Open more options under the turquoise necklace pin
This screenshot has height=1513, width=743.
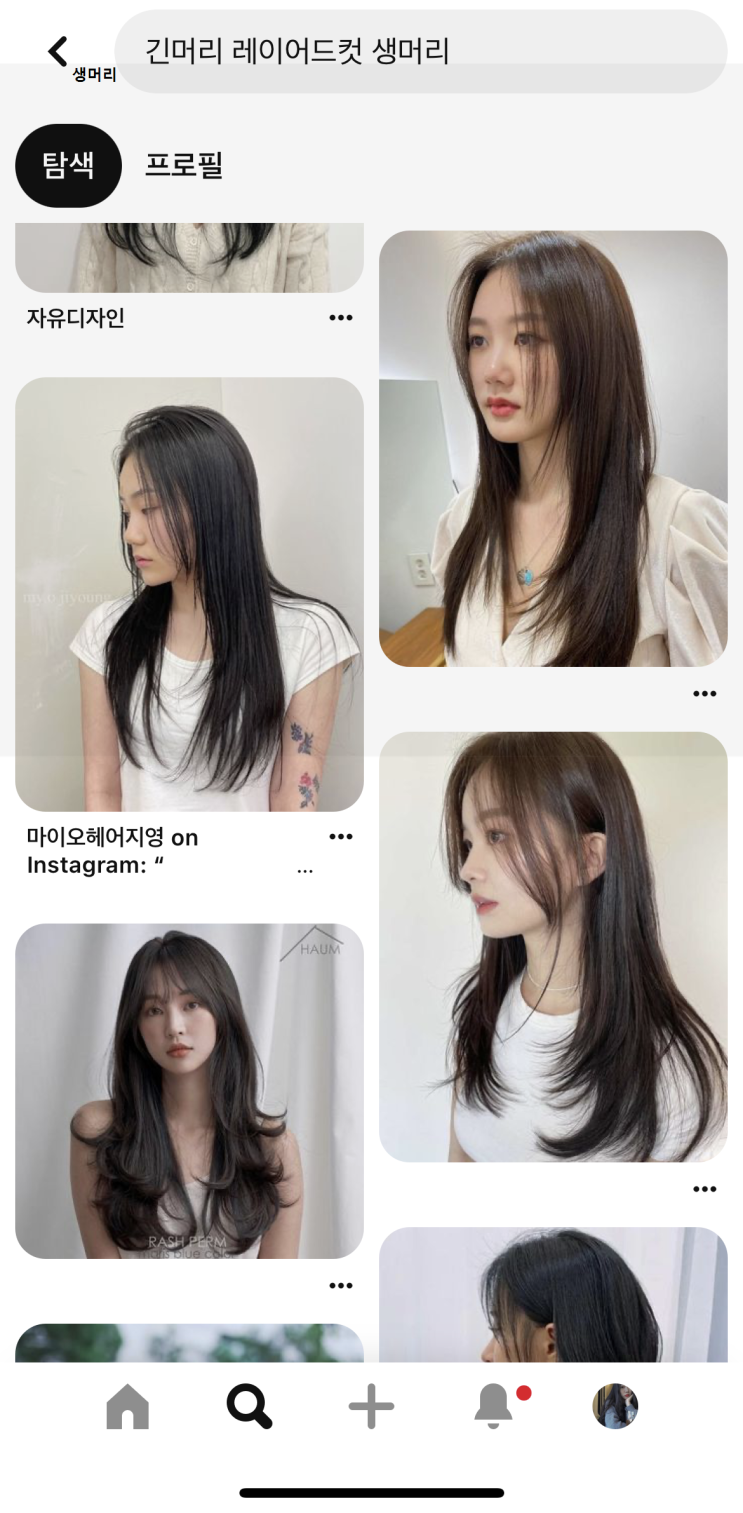tap(705, 693)
